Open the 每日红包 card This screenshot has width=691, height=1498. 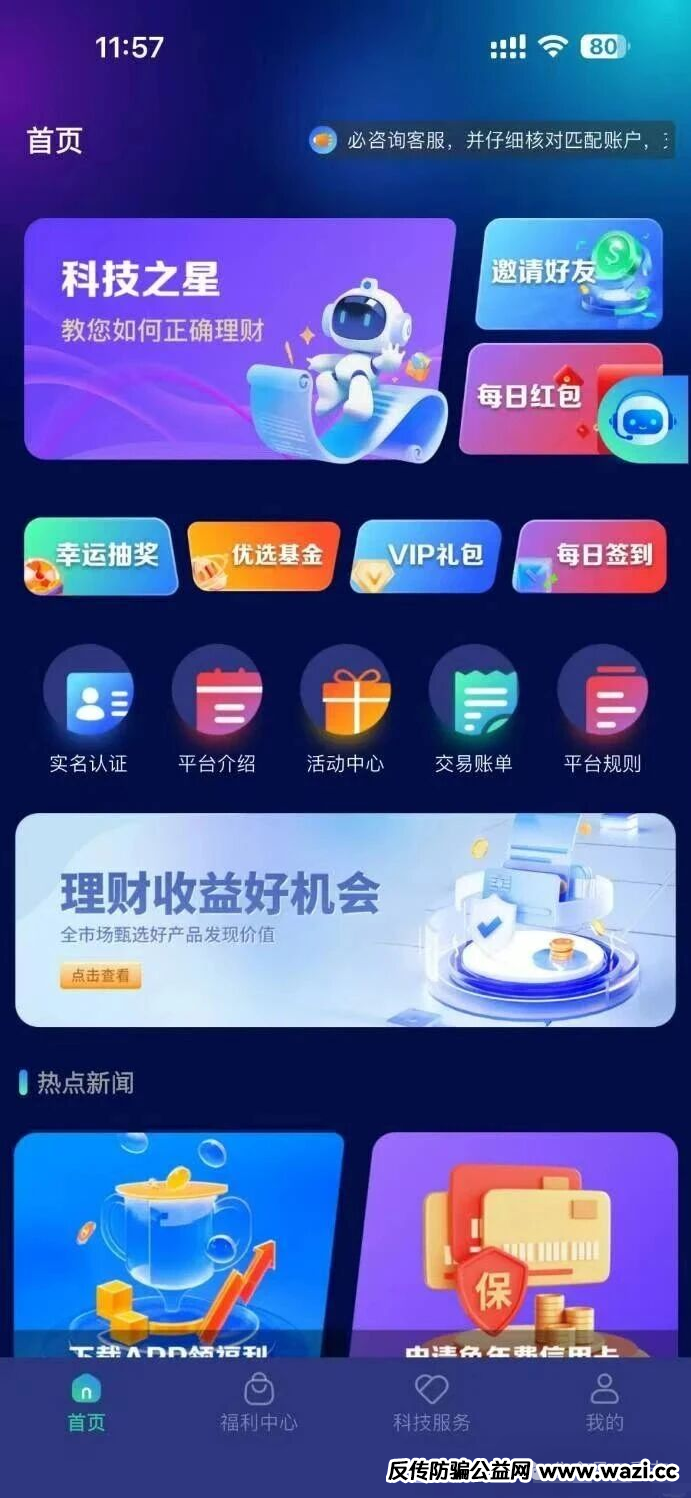530,397
